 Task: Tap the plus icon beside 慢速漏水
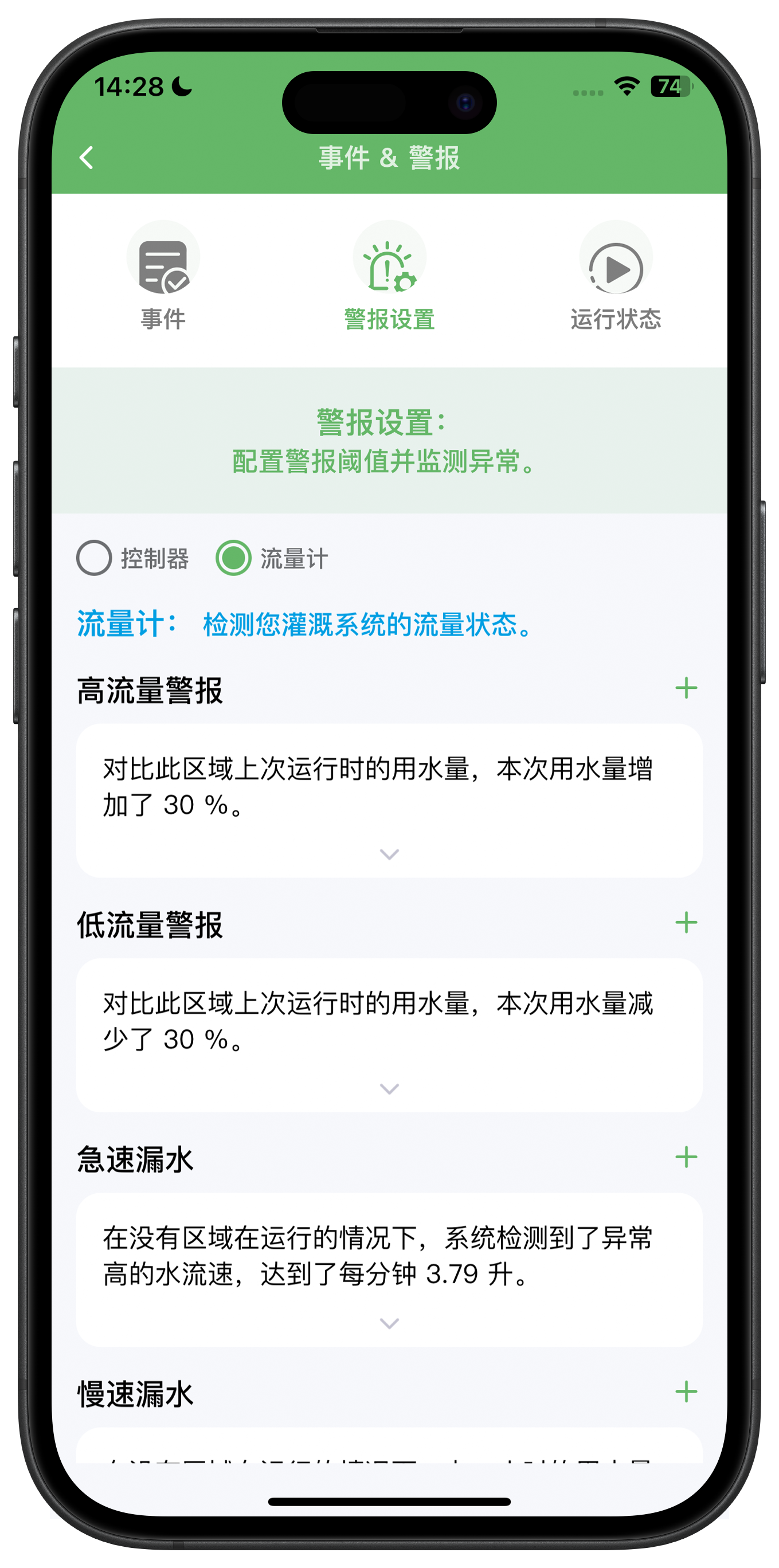click(x=686, y=1392)
